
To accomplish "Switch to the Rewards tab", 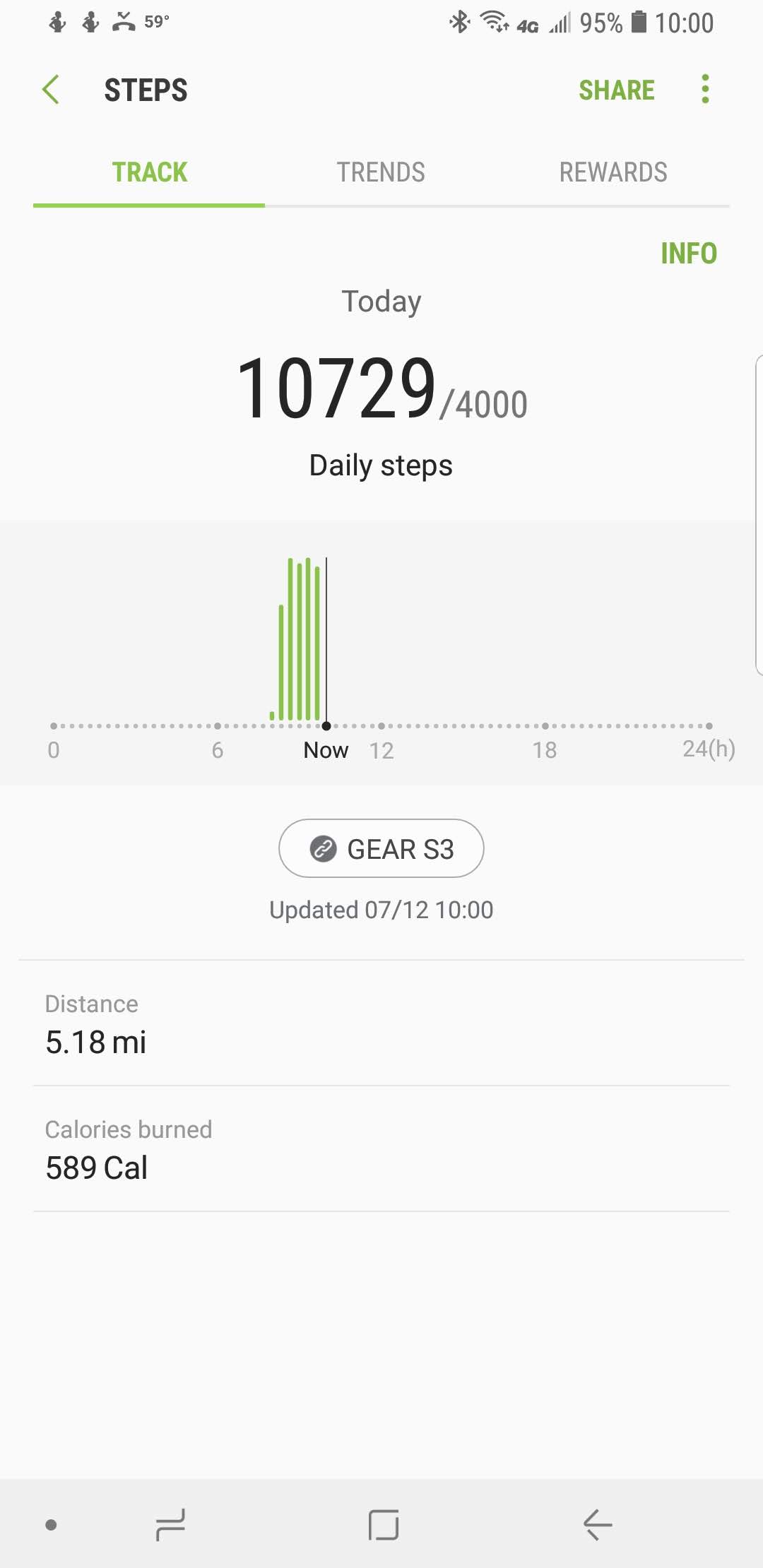I will pyautogui.click(x=613, y=172).
